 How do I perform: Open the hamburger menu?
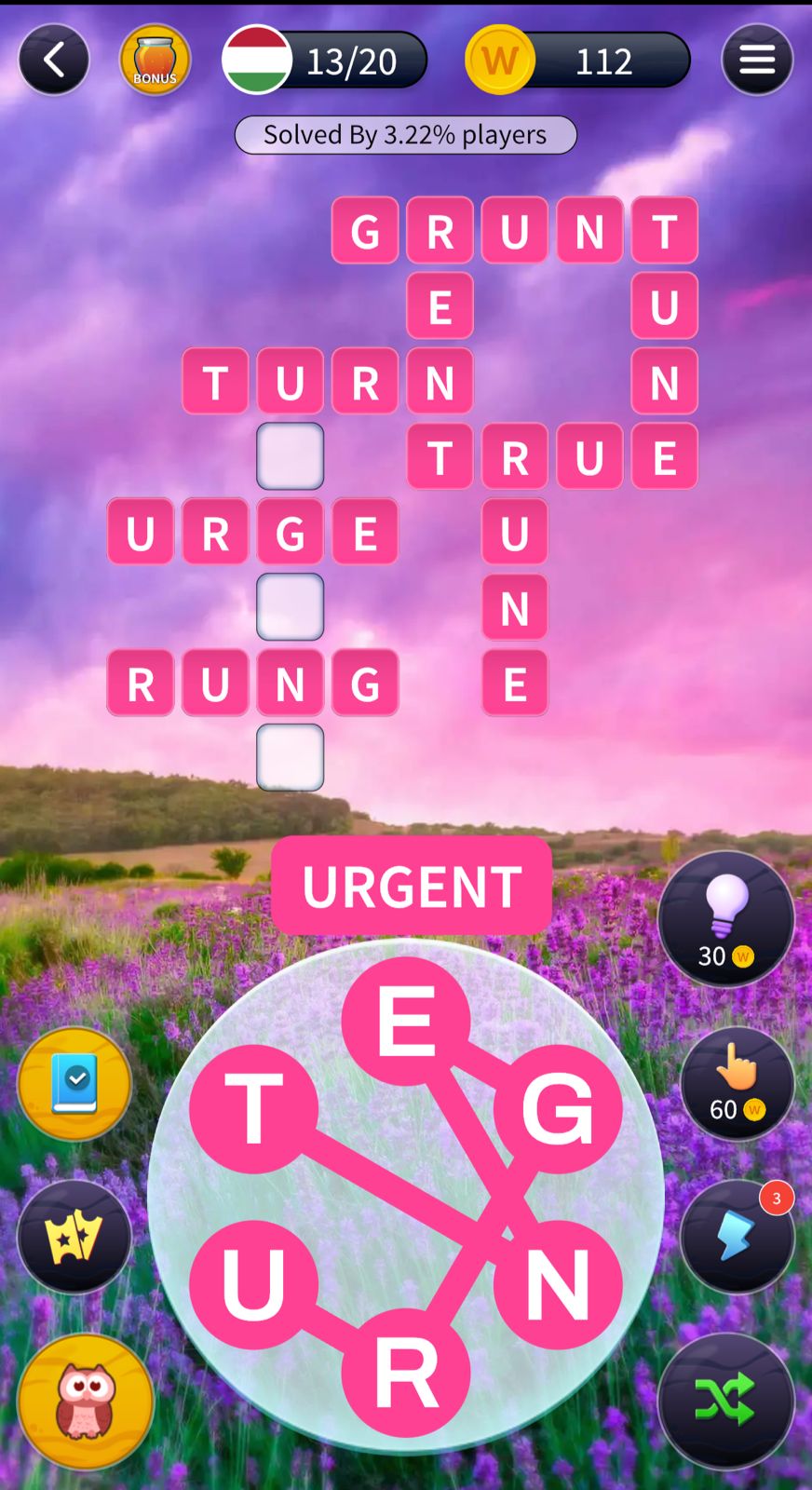coord(756,61)
